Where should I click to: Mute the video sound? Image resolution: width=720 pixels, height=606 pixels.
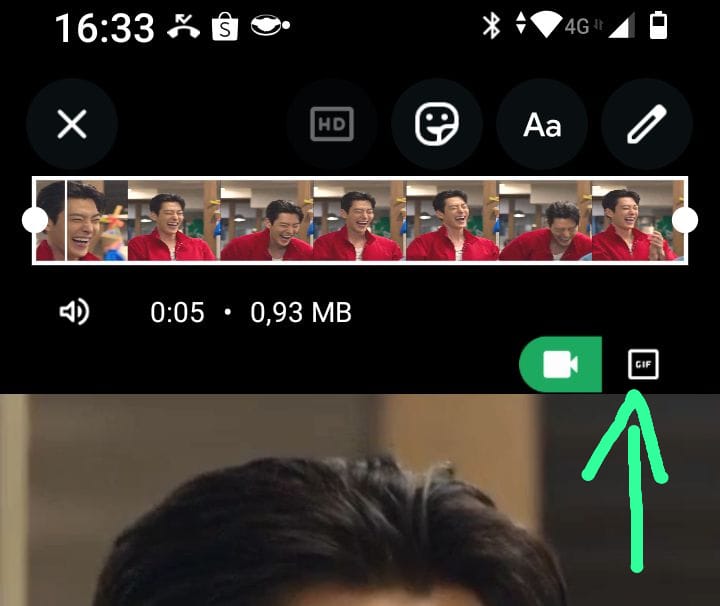(74, 313)
